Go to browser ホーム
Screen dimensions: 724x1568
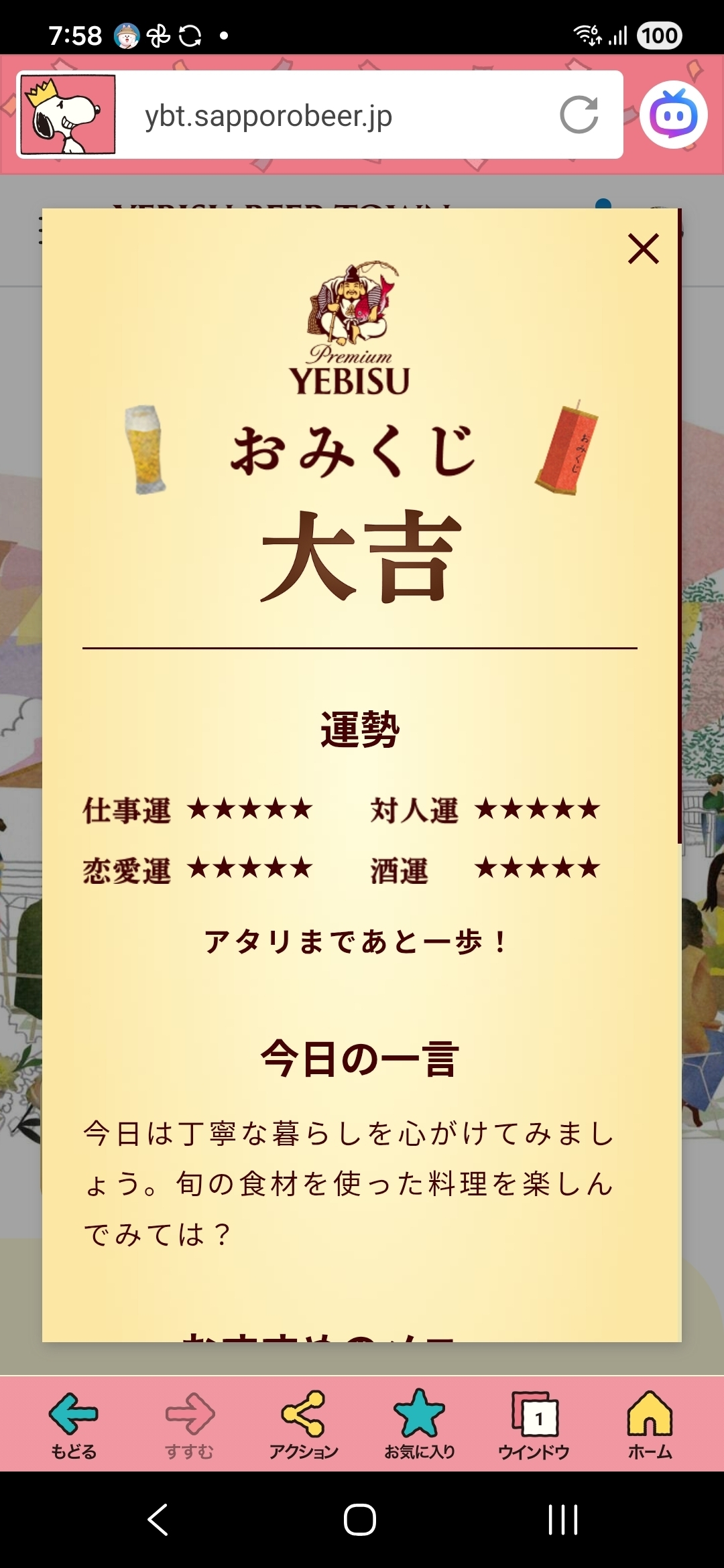pyautogui.click(x=650, y=1423)
